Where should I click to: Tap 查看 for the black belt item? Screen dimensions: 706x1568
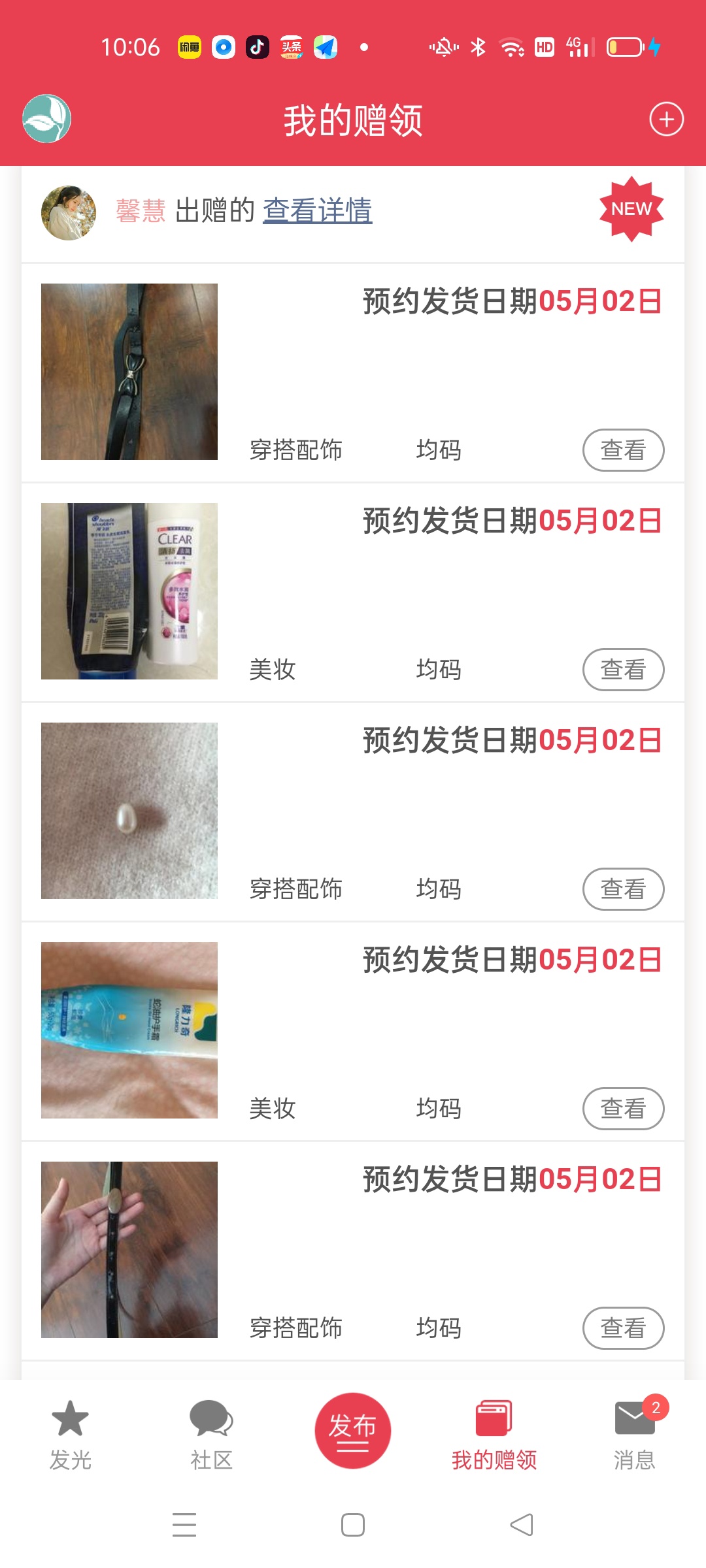[x=622, y=450]
